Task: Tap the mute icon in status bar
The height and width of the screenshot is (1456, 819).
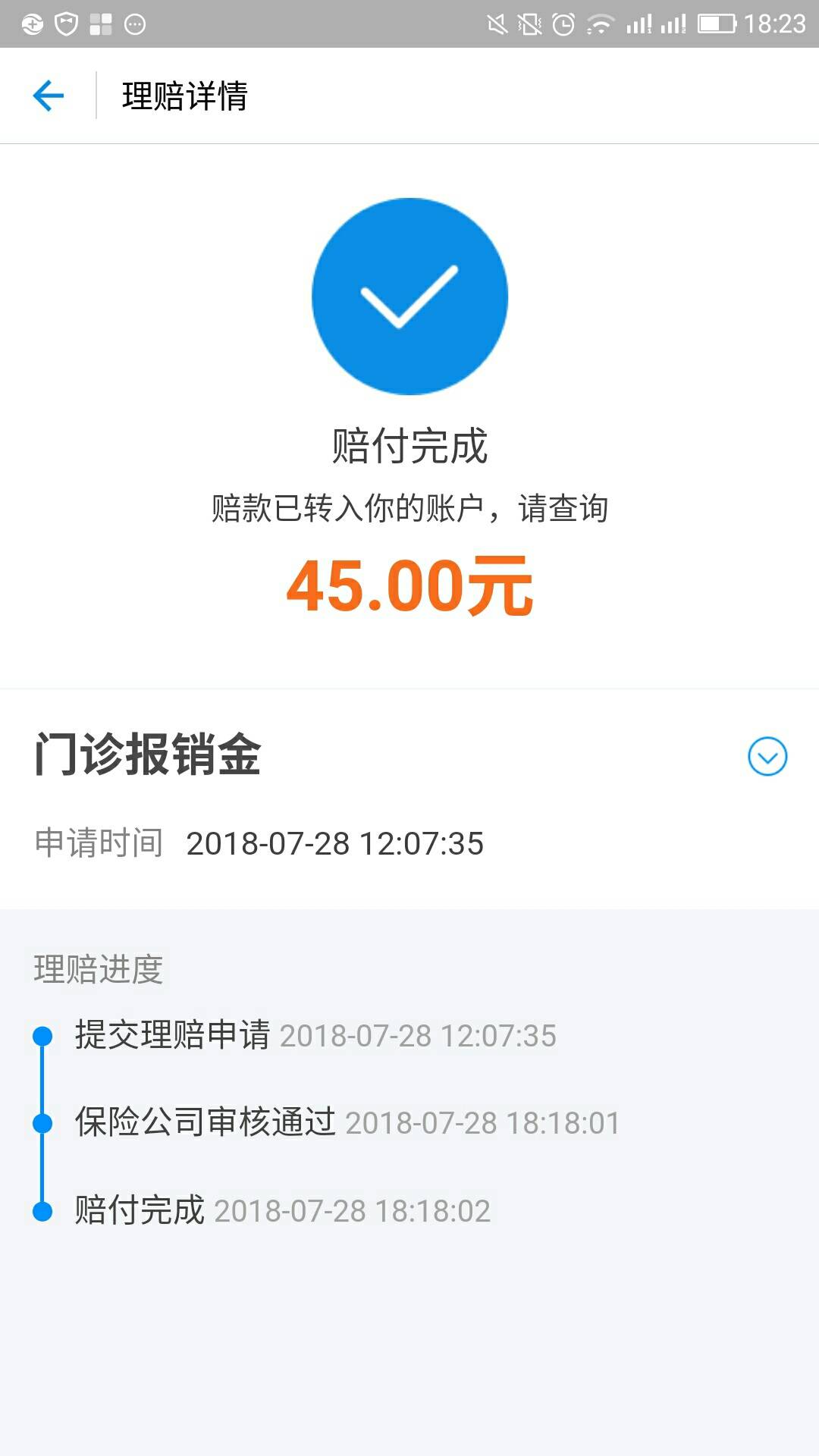Action: (497, 23)
